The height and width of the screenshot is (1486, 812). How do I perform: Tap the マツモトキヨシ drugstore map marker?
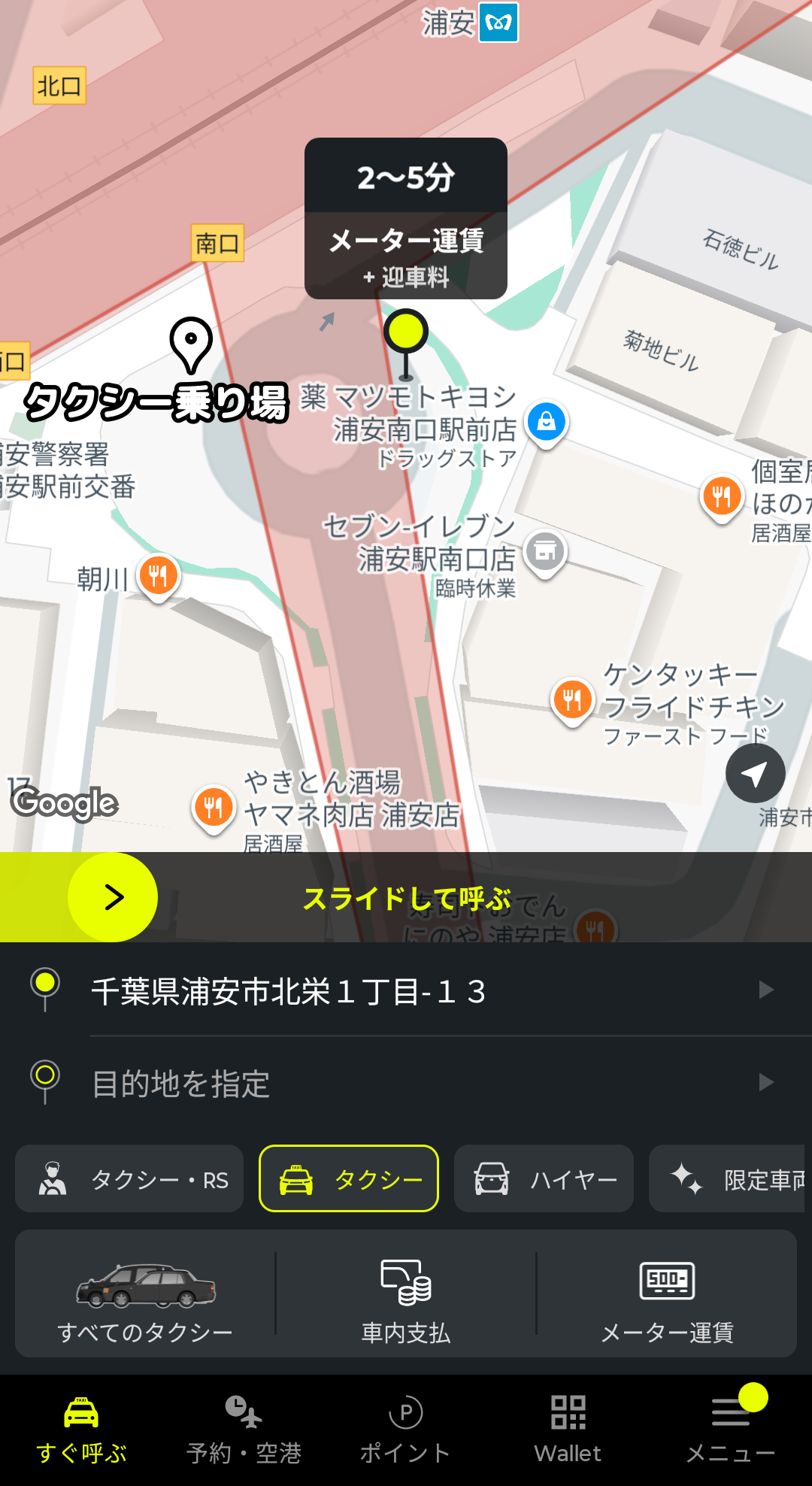(547, 422)
